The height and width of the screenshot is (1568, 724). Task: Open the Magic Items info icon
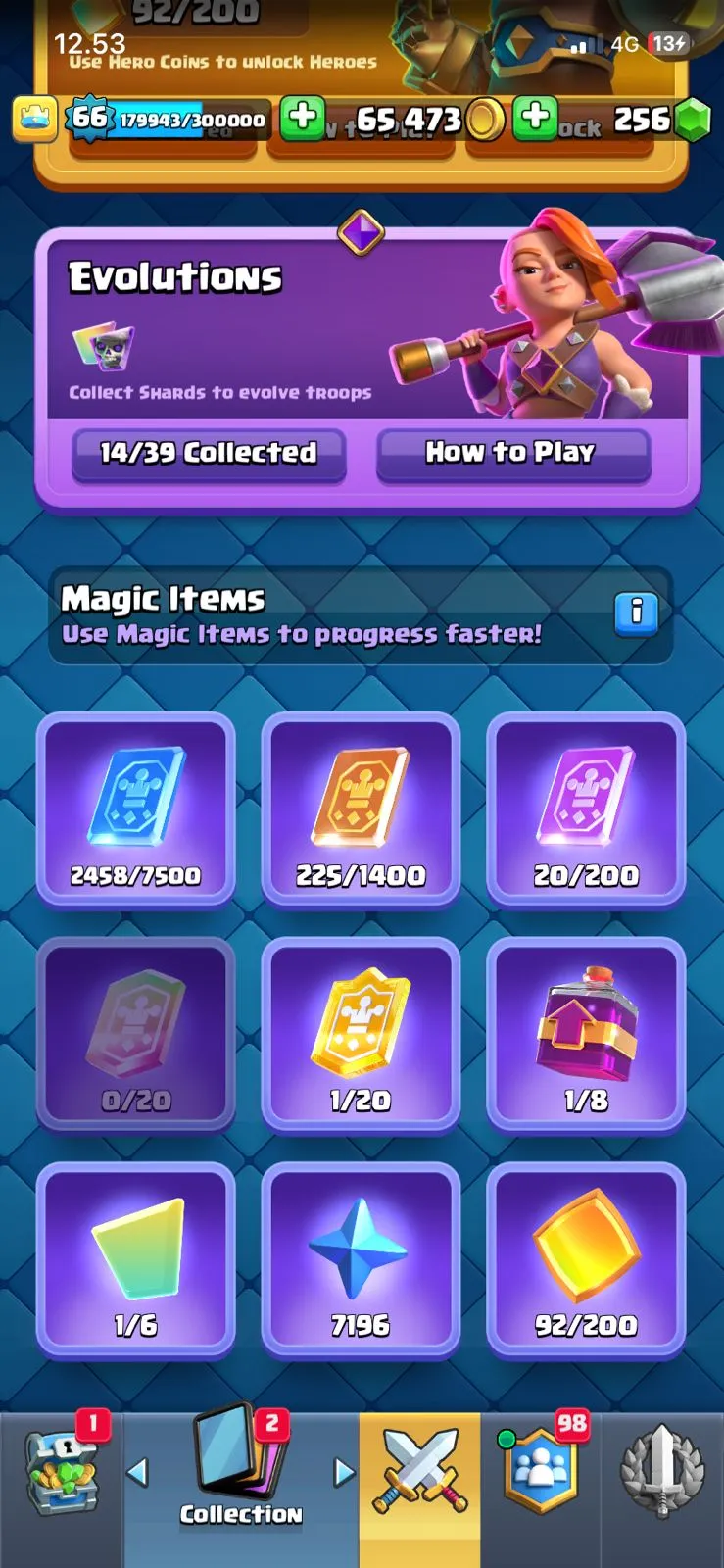pyautogui.click(x=636, y=613)
